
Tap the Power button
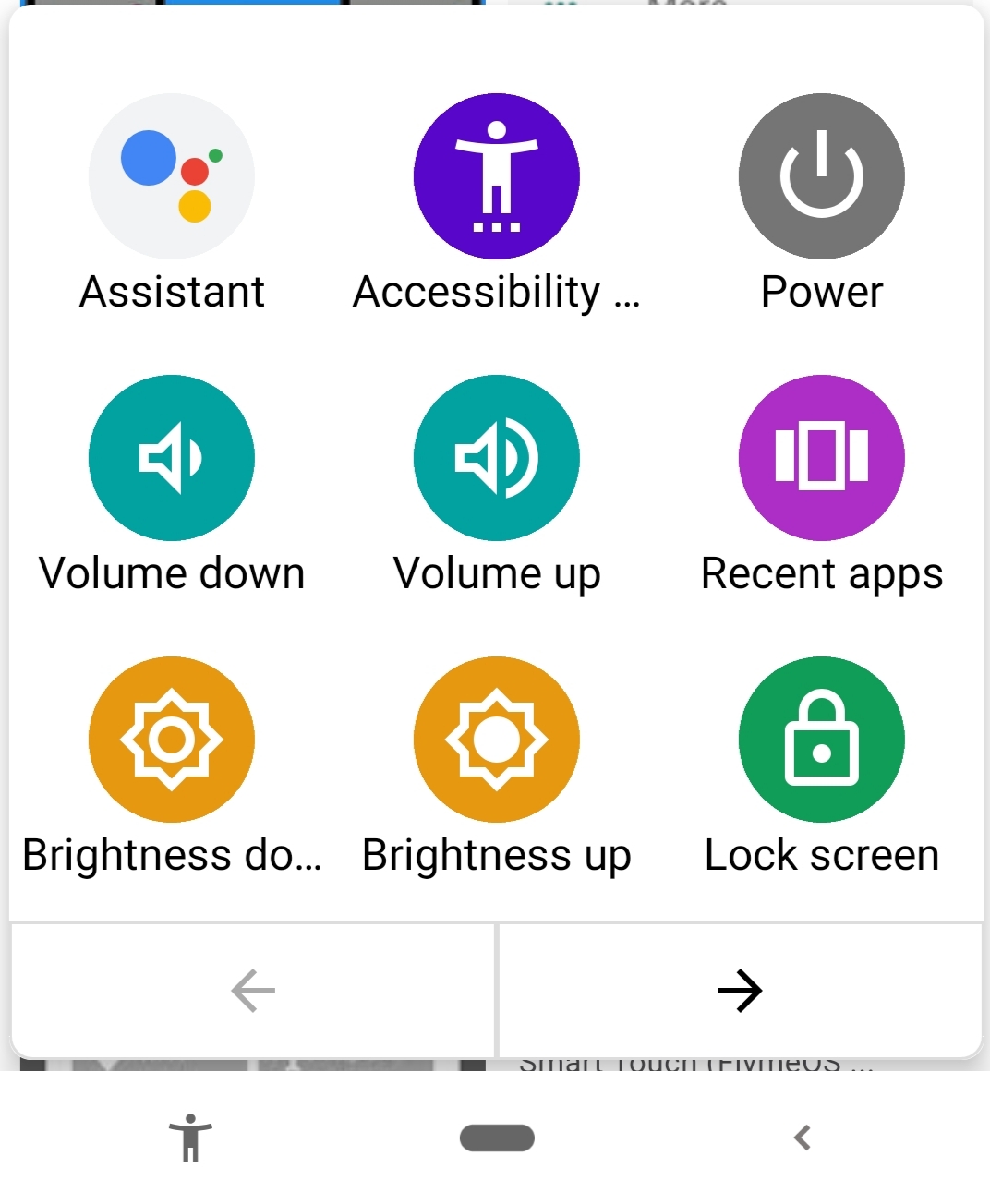tap(821, 176)
